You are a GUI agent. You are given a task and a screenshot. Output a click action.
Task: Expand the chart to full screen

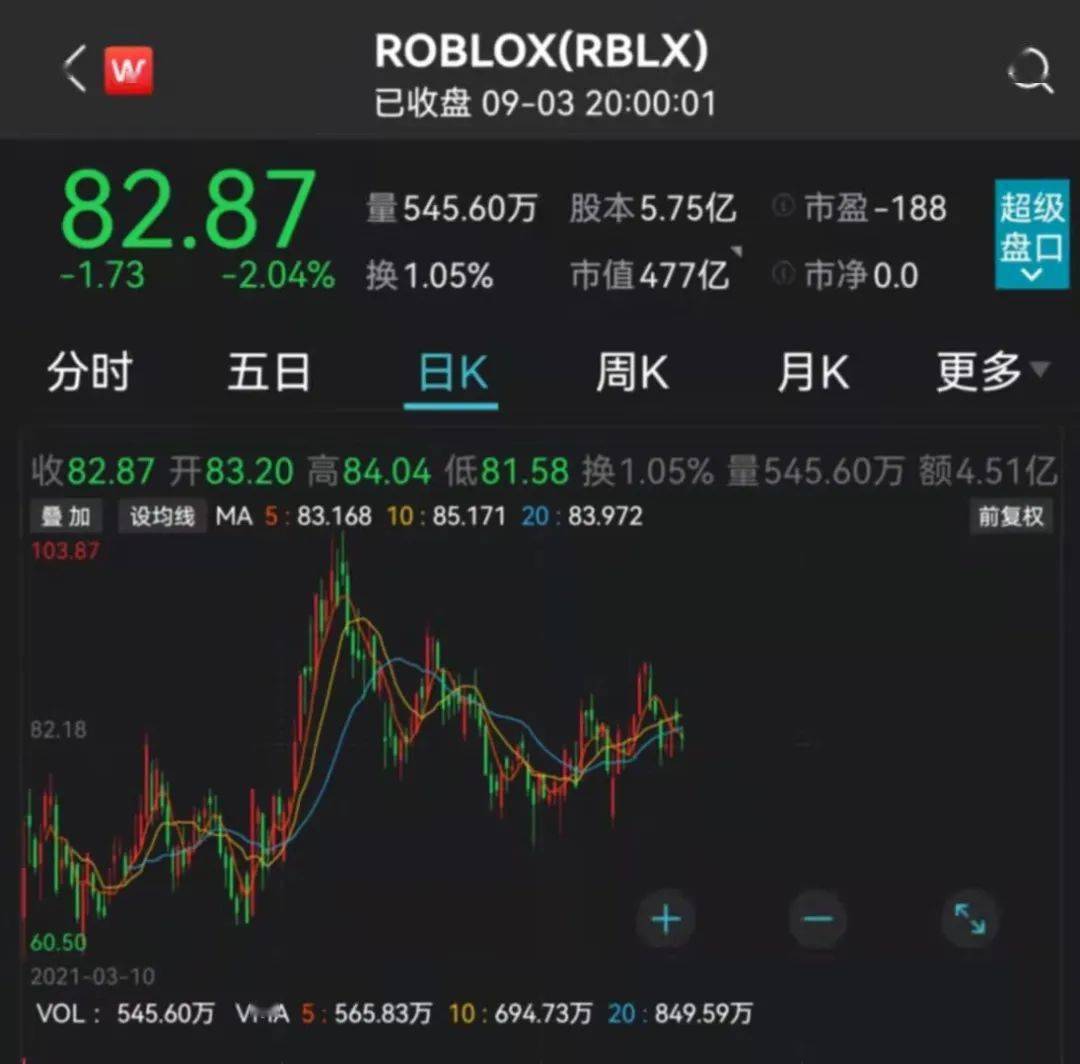pyautogui.click(x=969, y=919)
